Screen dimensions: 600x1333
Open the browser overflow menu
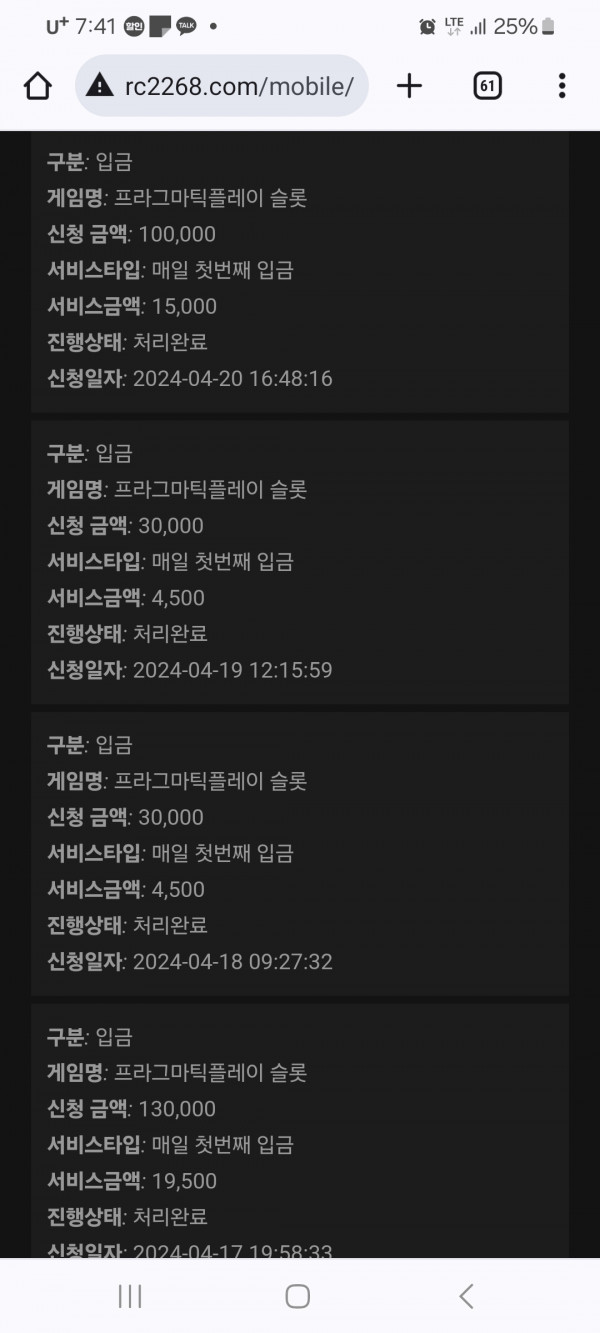click(562, 86)
